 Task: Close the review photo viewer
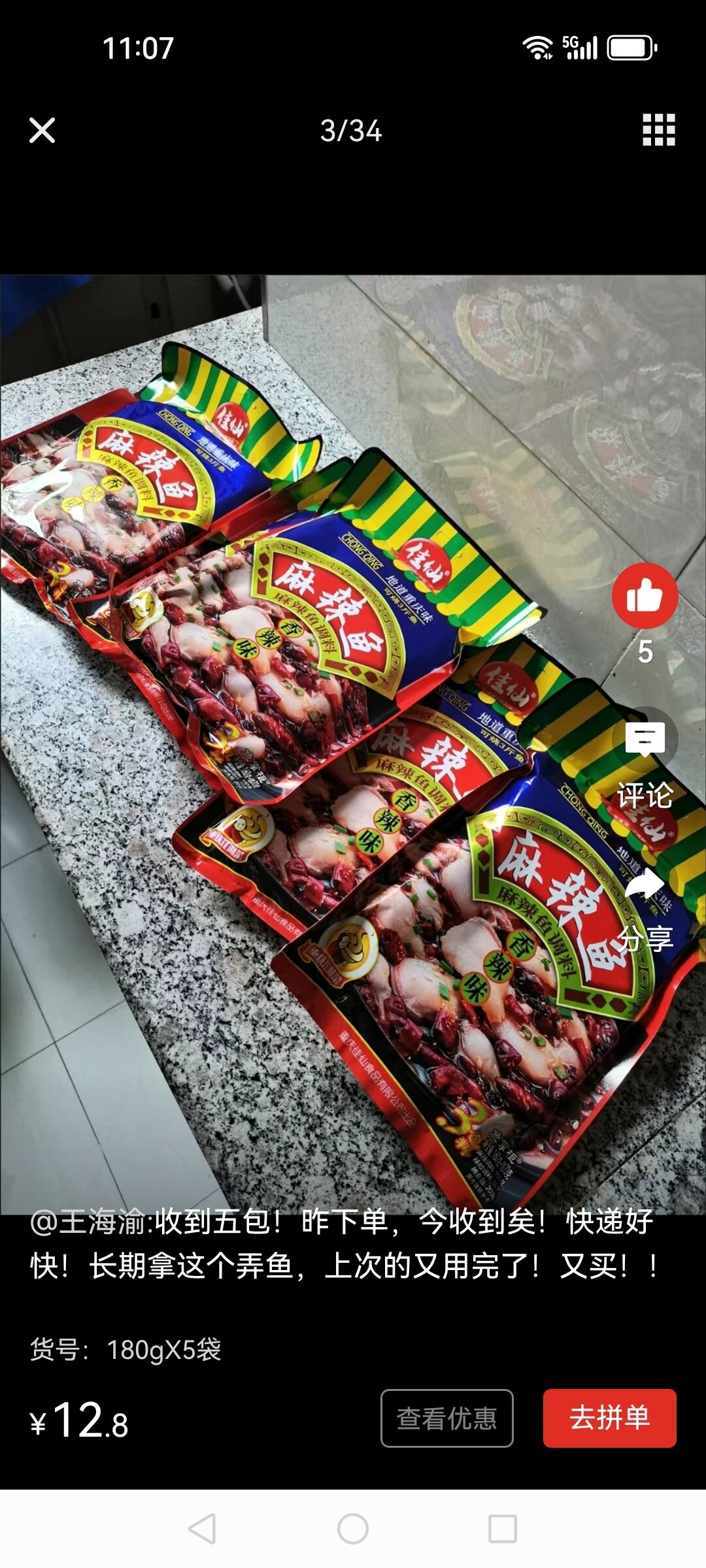click(x=42, y=131)
